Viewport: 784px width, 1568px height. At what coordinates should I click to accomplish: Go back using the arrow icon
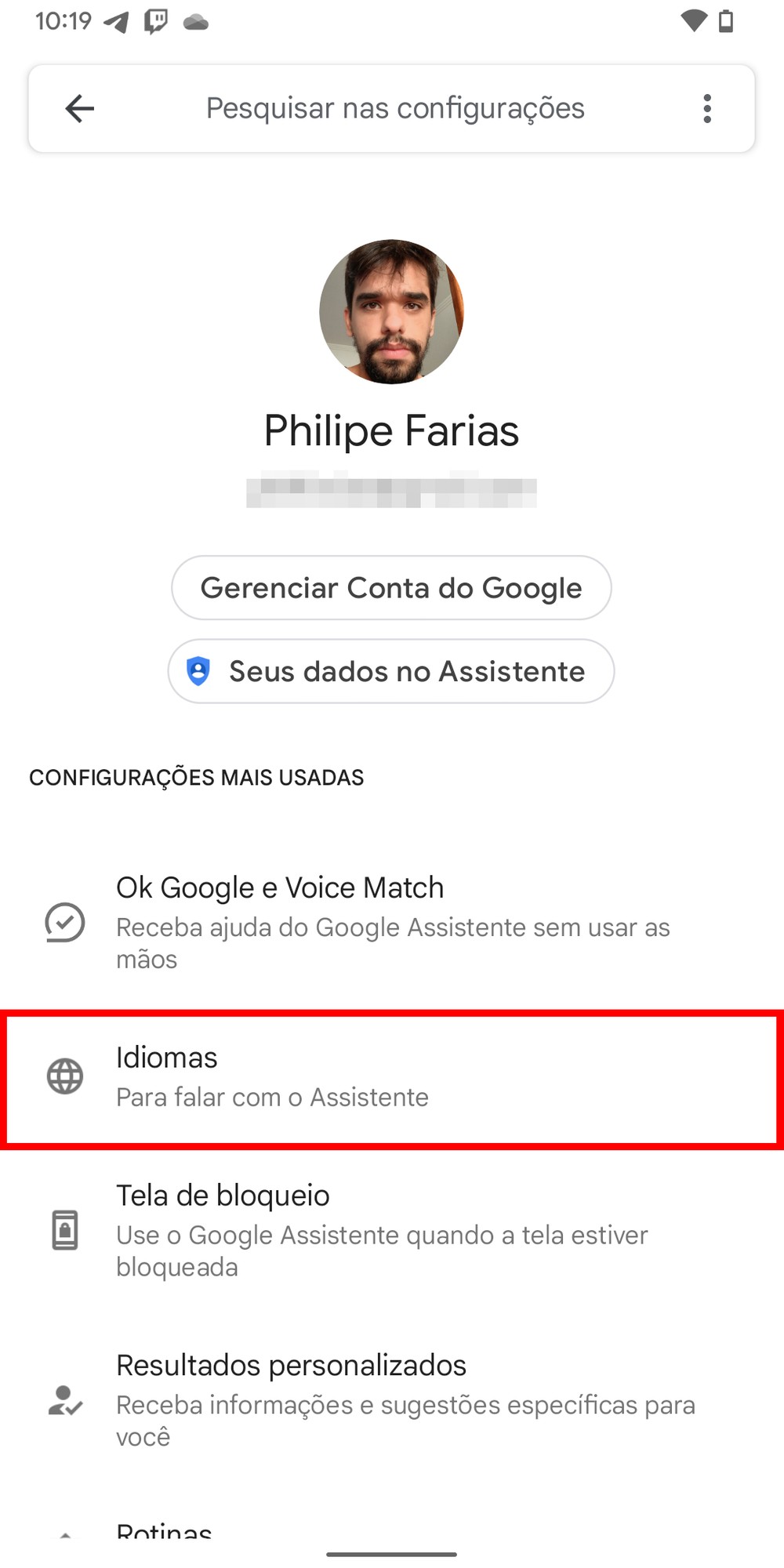pos(80,108)
